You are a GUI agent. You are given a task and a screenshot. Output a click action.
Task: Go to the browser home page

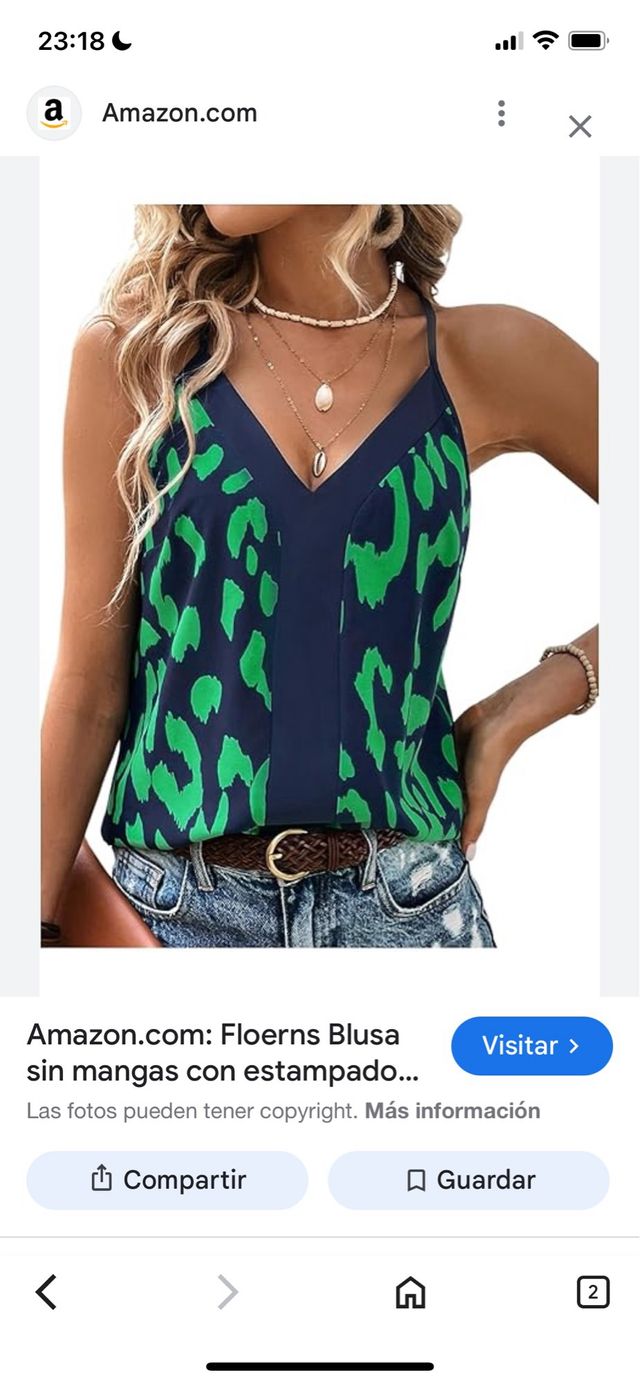tap(410, 1293)
